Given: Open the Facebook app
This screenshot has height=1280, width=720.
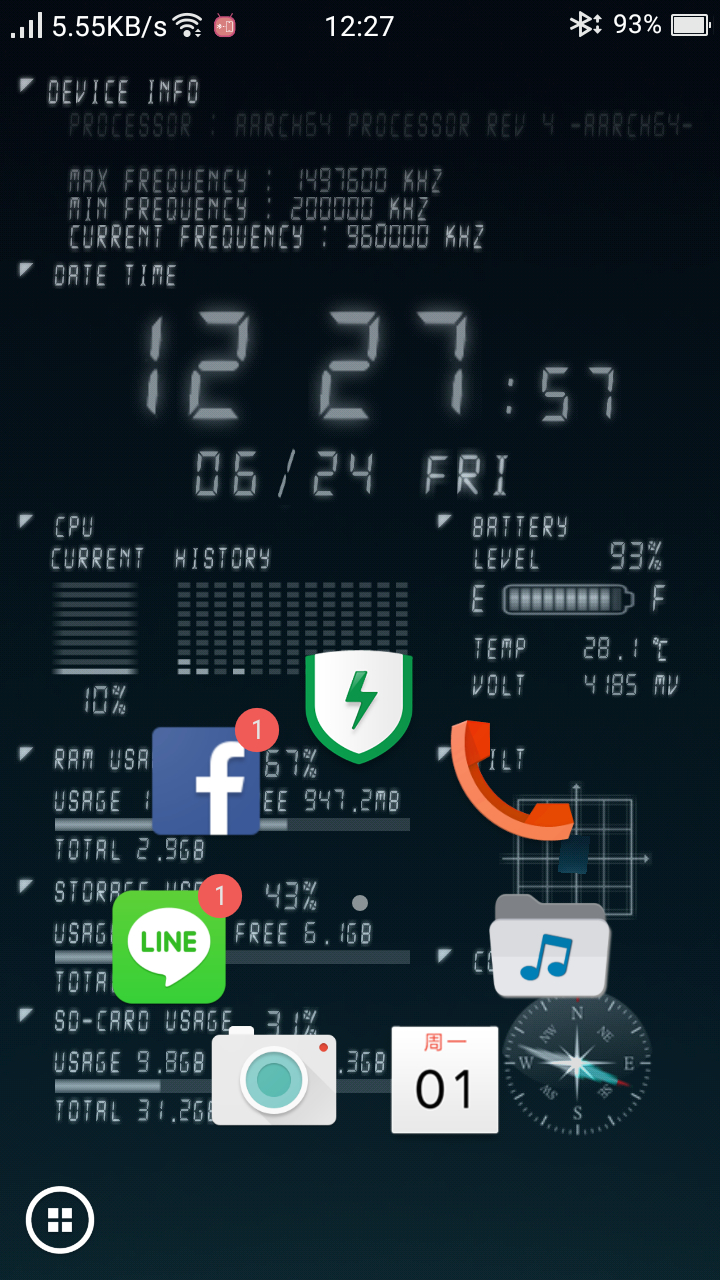Looking at the screenshot, I should coord(206,780).
